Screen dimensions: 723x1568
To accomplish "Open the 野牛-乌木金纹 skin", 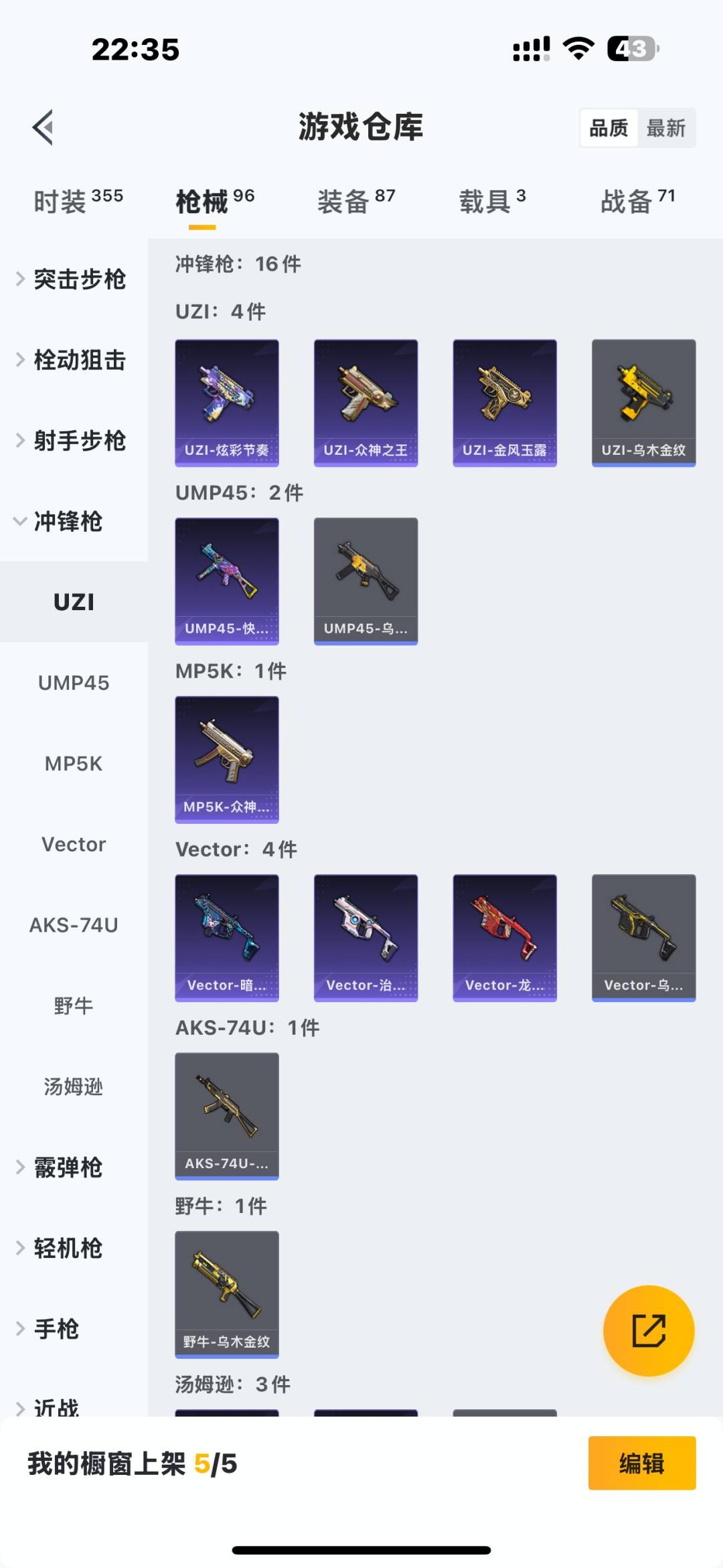I will click(227, 1294).
